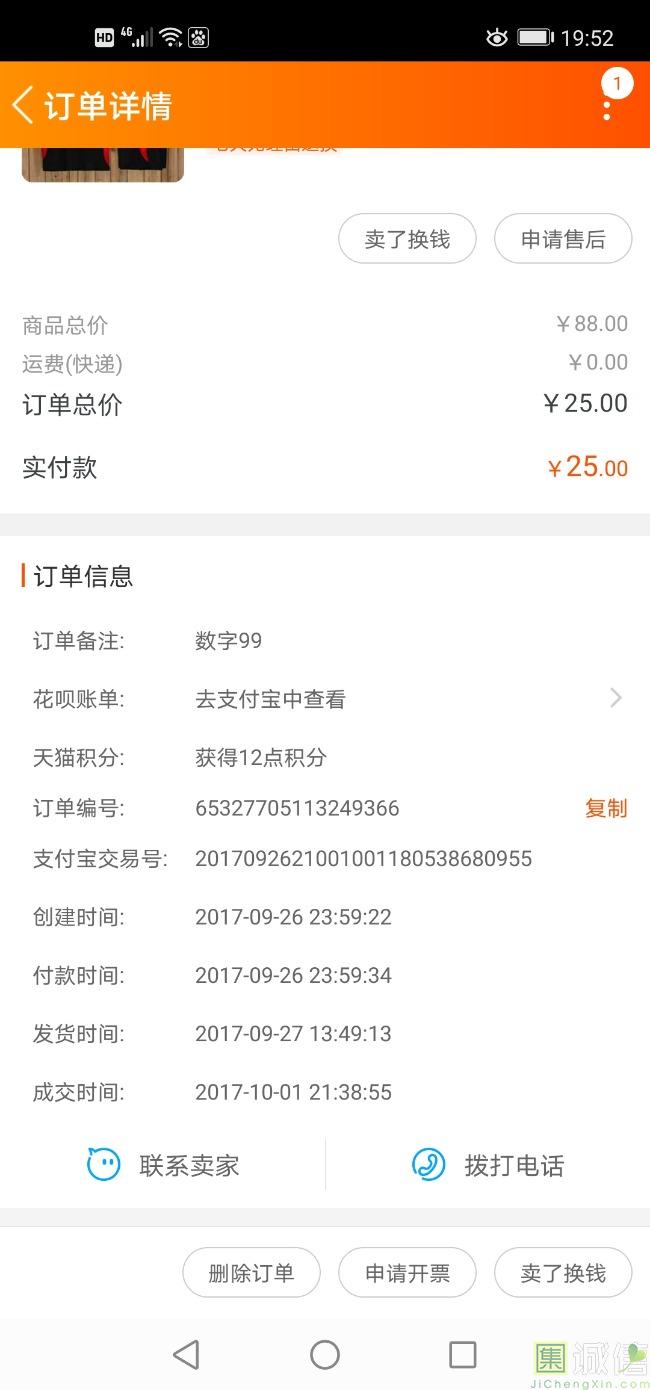Select 申请售后 for after-sales service
The width and height of the screenshot is (650, 1390).
563,239
